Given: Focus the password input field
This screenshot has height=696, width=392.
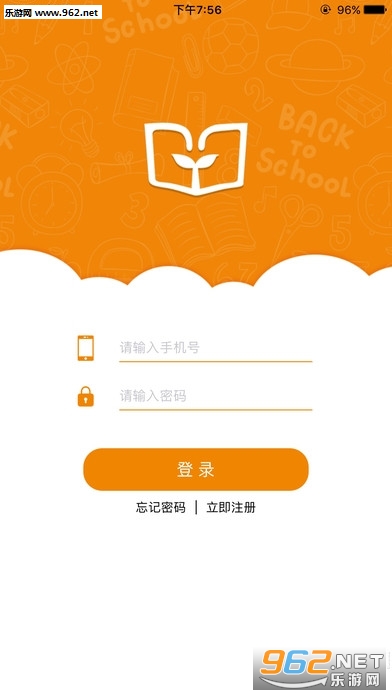Looking at the screenshot, I should 215,396.
